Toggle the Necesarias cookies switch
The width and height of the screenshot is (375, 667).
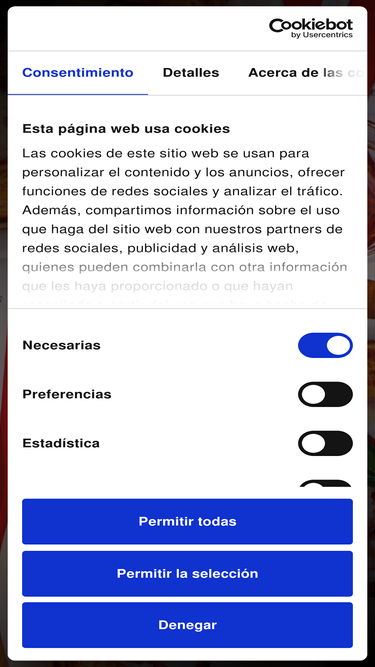click(325, 345)
